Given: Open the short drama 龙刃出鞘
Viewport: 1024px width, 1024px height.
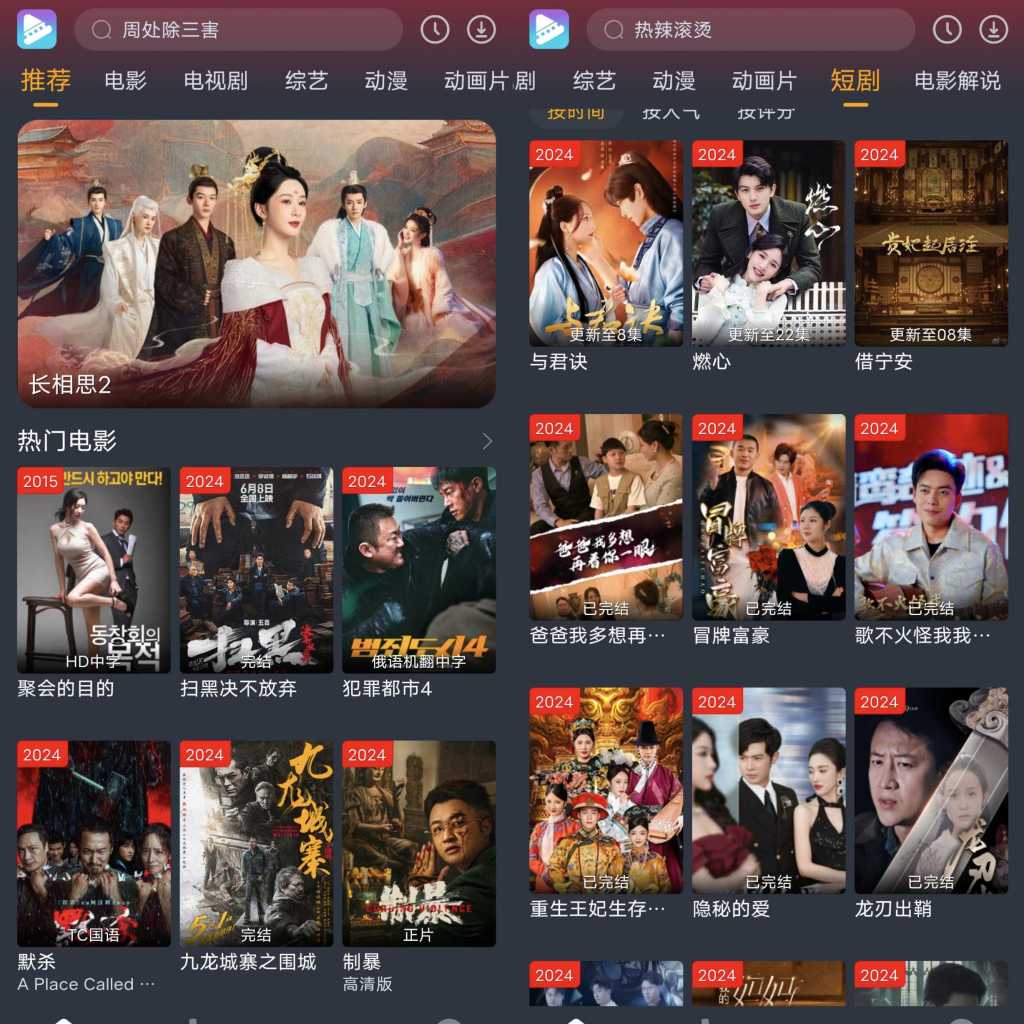Looking at the screenshot, I should pos(930,790).
